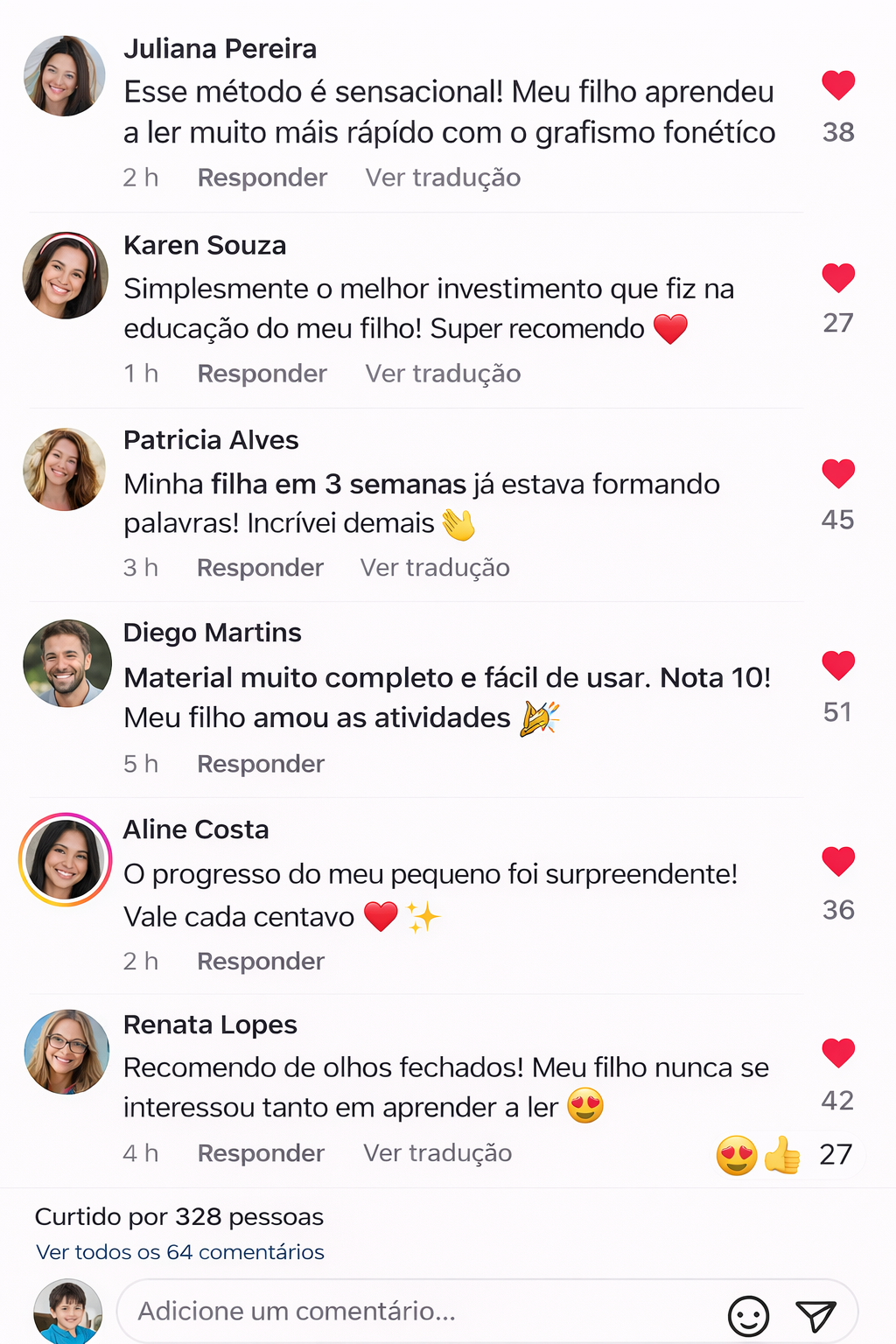Viewport: 896px width, 1344px height.
Task: Tap the Adicione um comentário field
Action: [x=420, y=1311]
